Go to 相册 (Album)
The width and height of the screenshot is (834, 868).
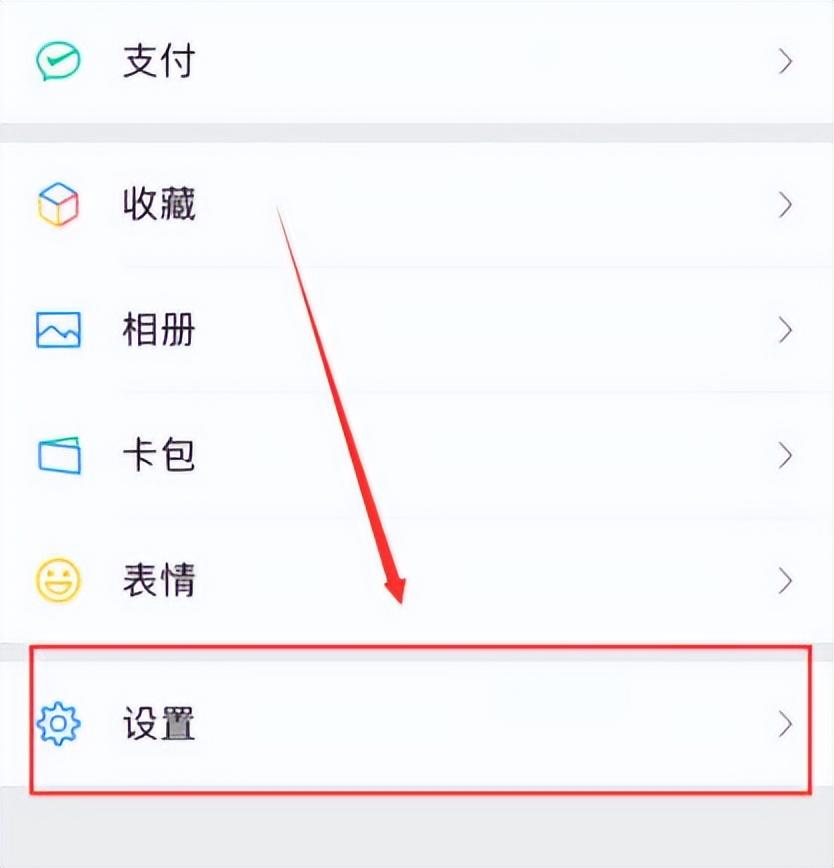[160, 330]
